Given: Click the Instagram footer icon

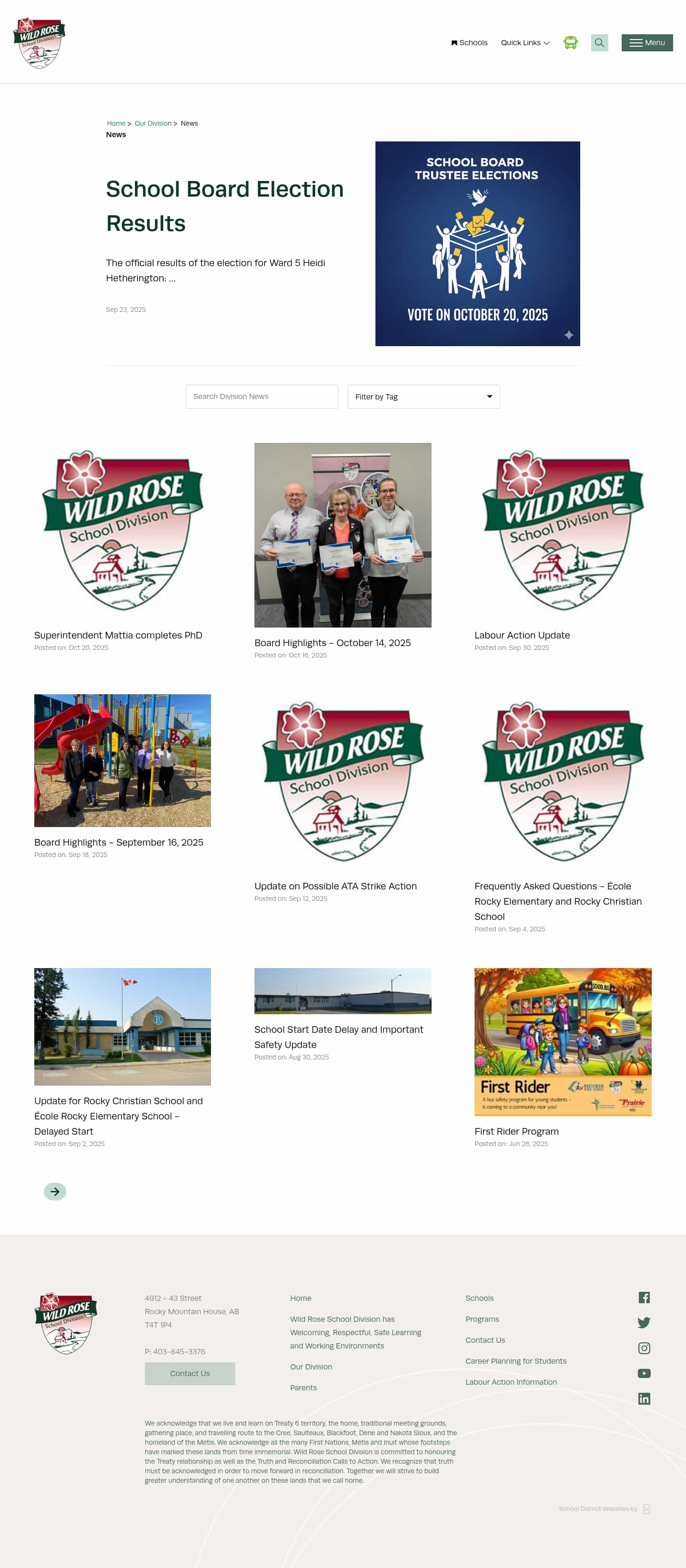Looking at the screenshot, I should click(644, 1348).
